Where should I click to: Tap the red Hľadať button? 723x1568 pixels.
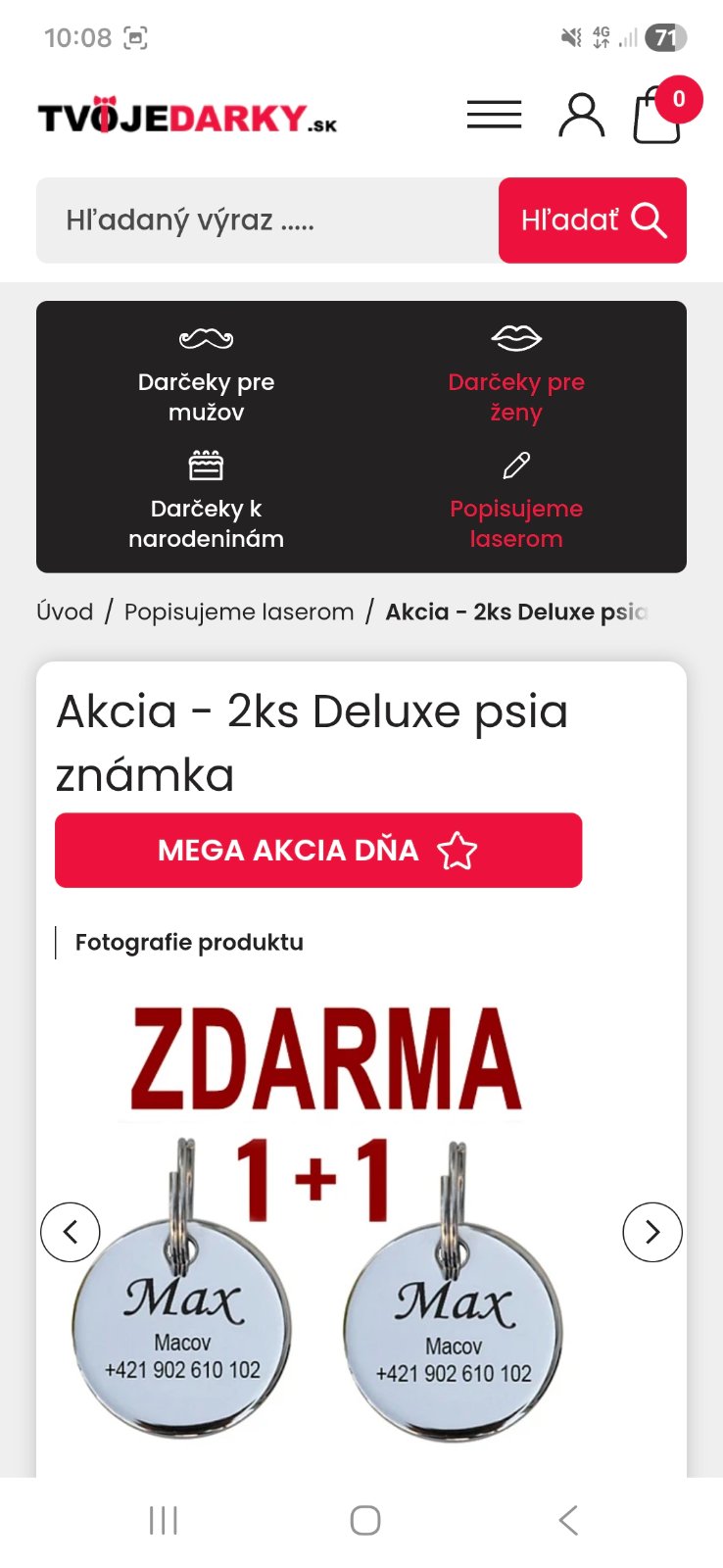pyautogui.click(x=592, y=220)
